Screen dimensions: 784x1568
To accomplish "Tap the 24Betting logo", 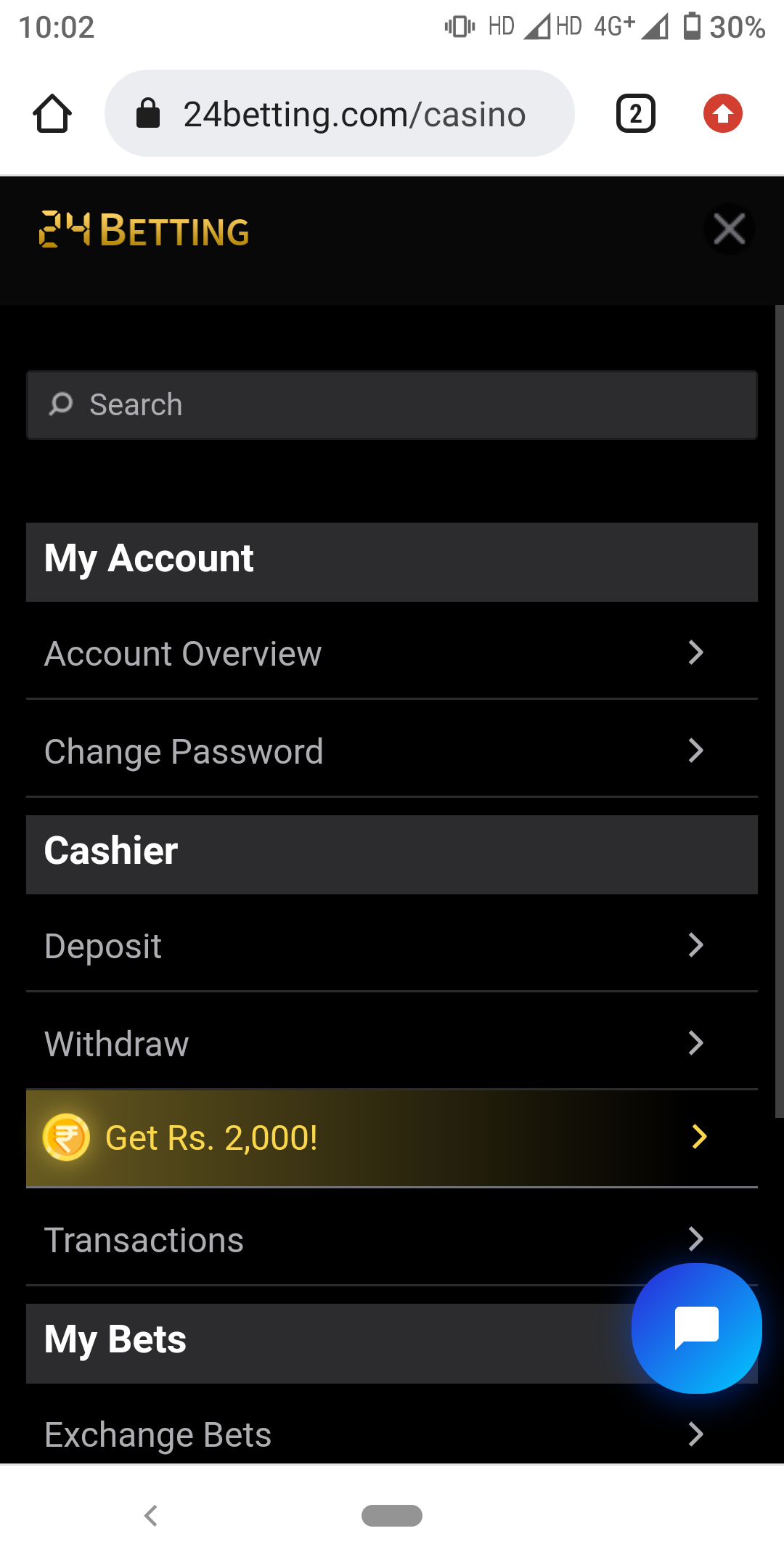I will pos(144,230).
